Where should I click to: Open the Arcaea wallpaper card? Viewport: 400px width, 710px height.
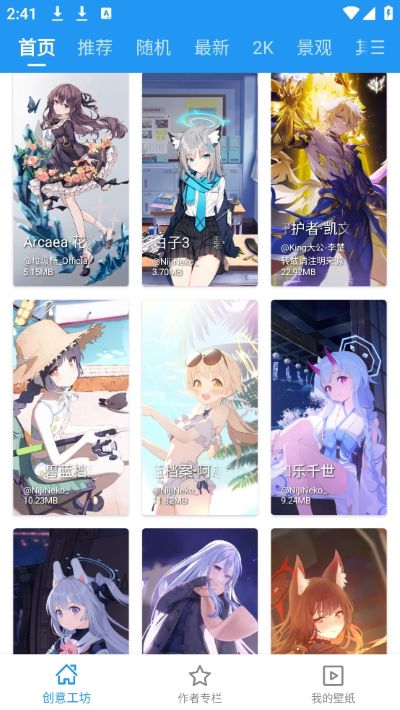71,180
